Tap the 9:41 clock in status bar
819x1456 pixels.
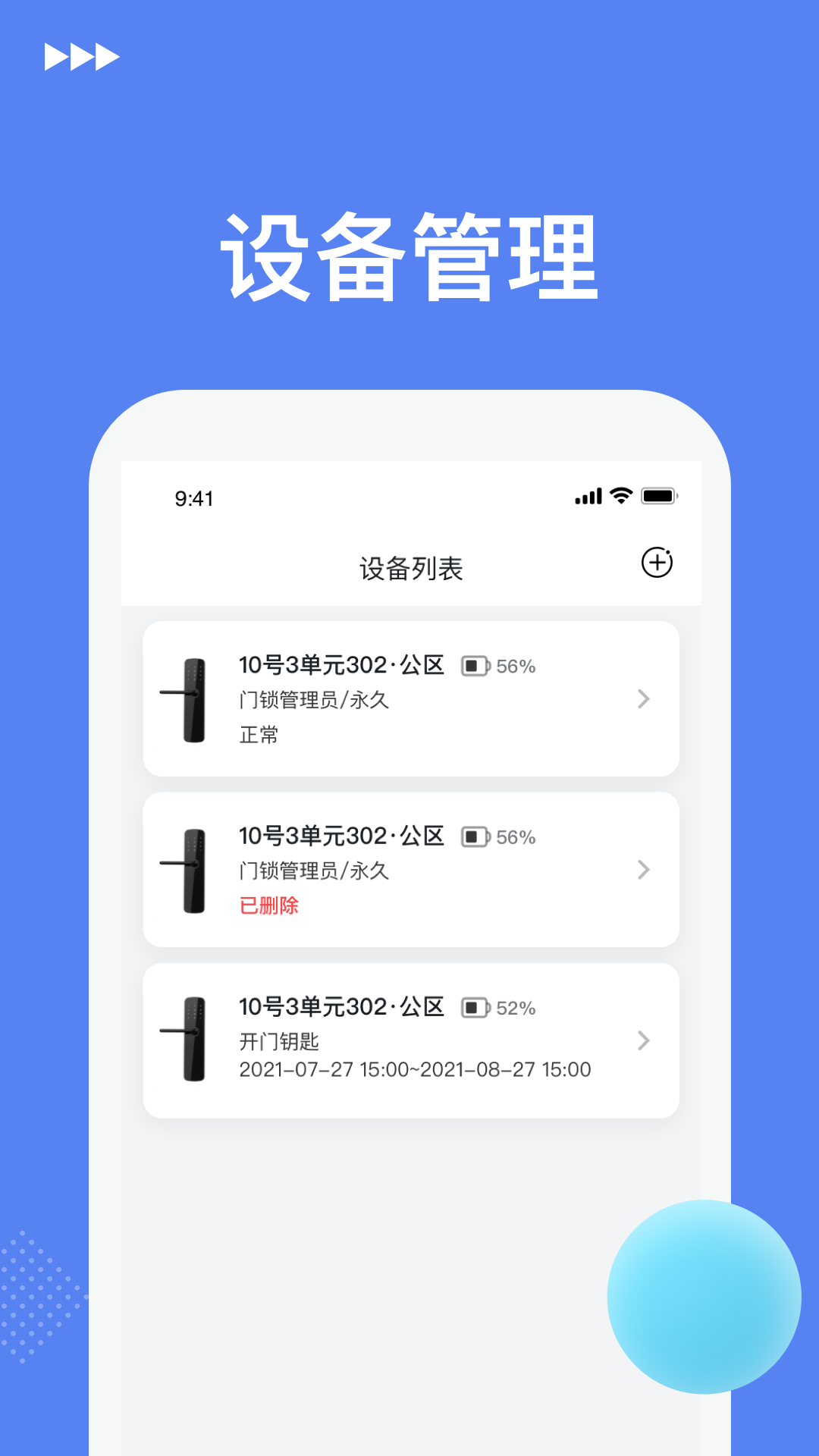pos(192,498)
